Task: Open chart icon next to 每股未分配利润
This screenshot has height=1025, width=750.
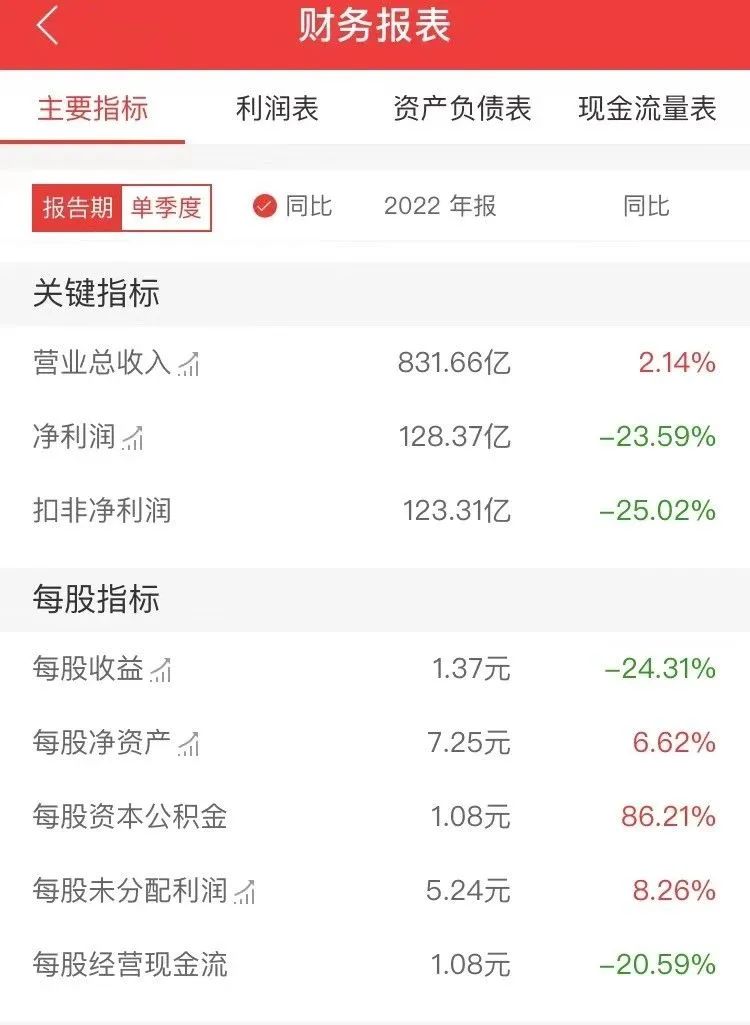Action: (x=245, y=892)
